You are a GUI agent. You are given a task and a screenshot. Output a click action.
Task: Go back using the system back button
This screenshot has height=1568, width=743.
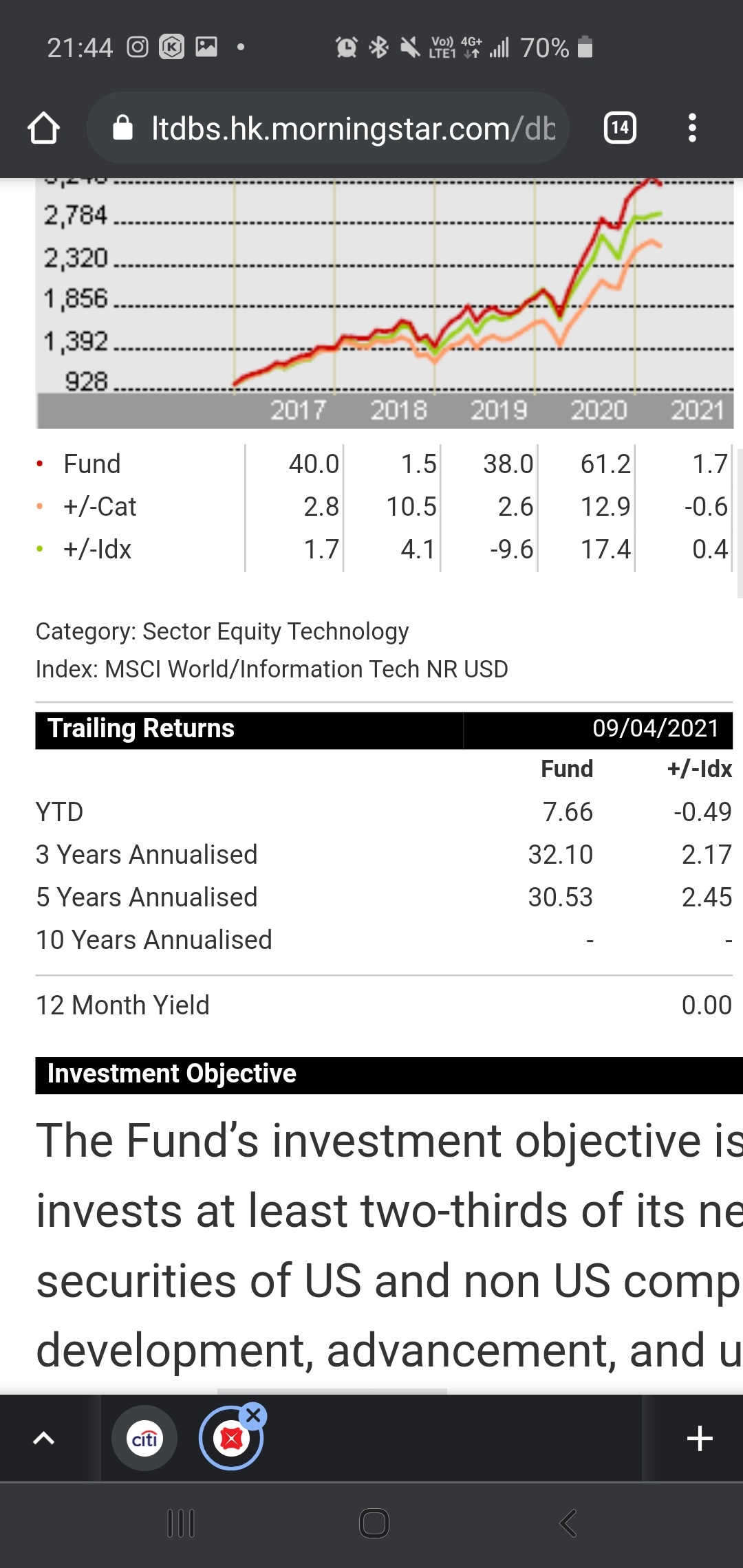pos(568,1523)
